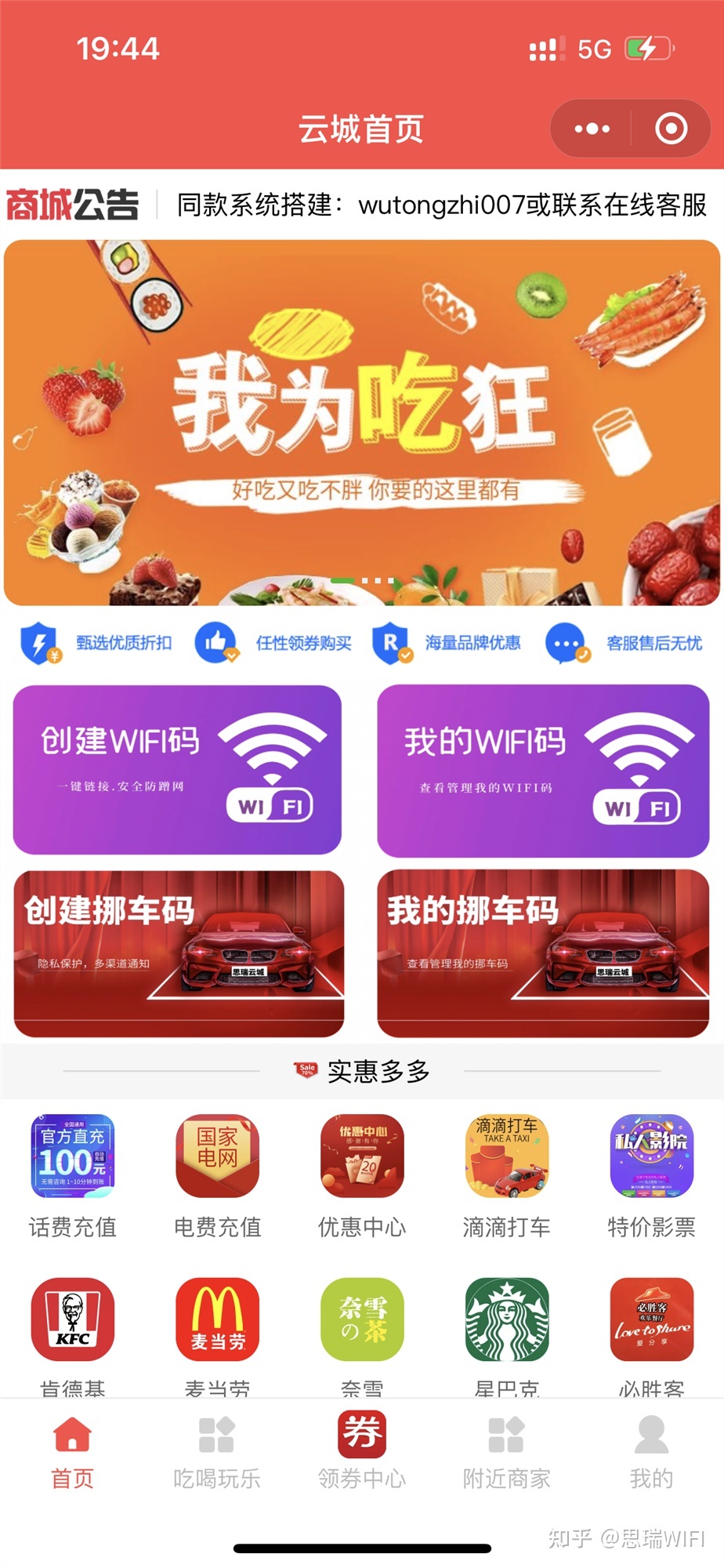Open the mini program overflow menu
This screenshot has width=724, height=1568.
592,129
